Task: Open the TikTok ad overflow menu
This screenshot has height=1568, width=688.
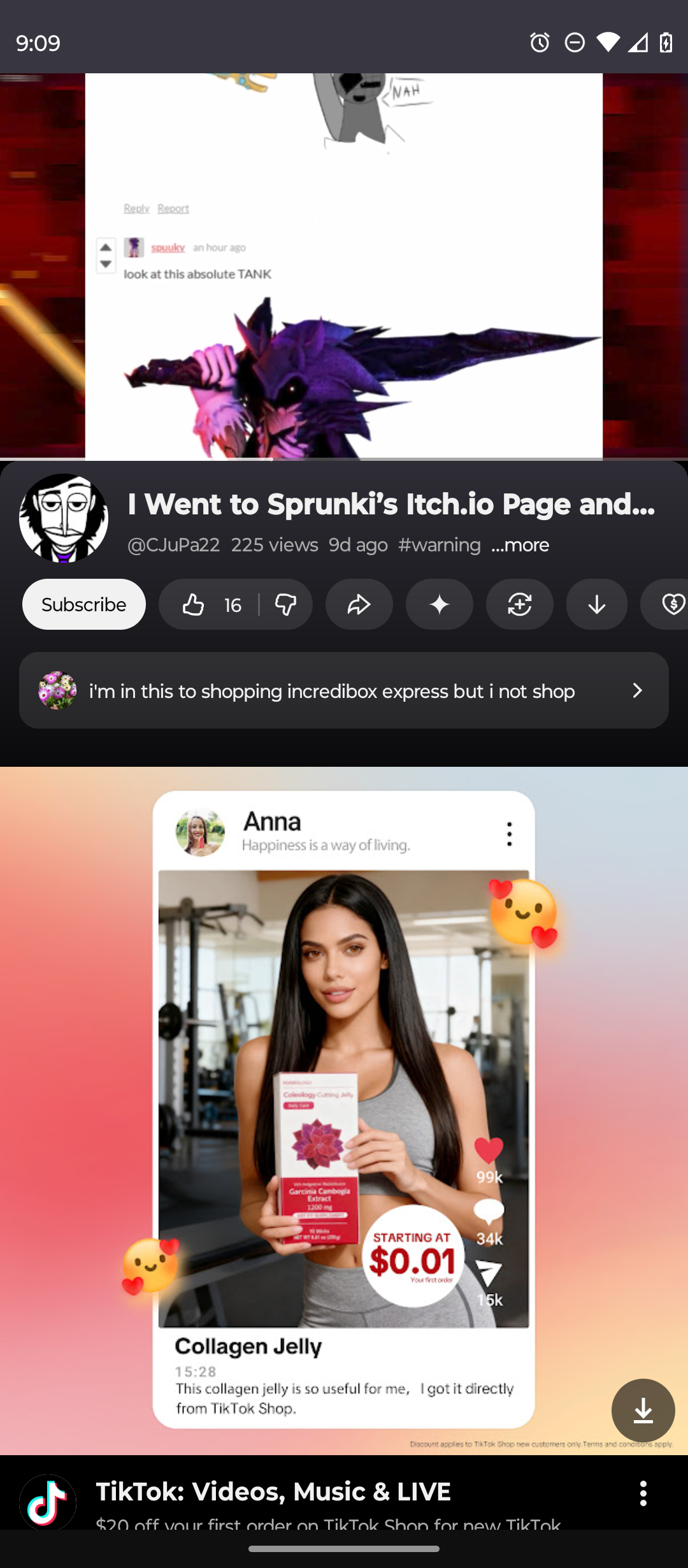Action: 643,1493
